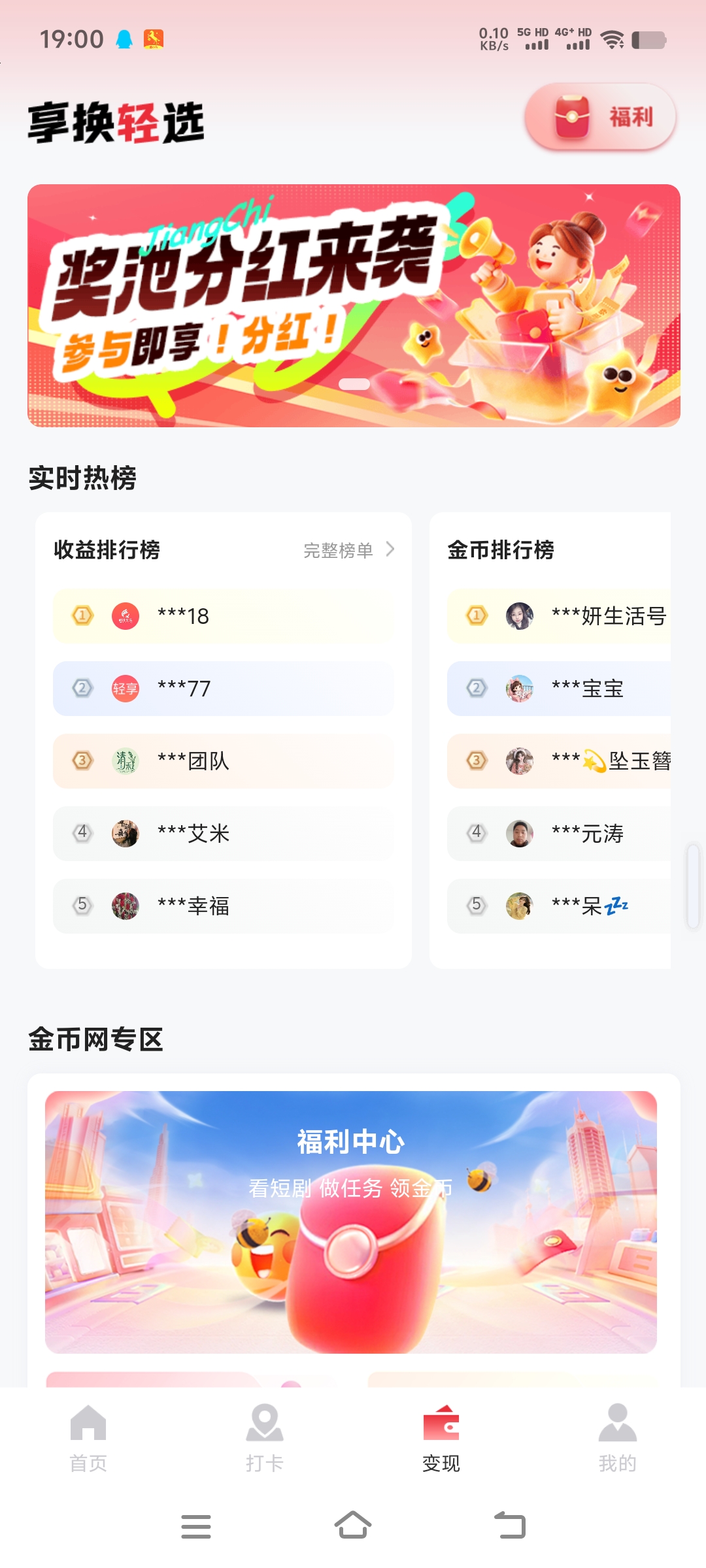Open ***18 in the earnings ranking
Viewport: 706px width, 1568px height.
point(223,616)
